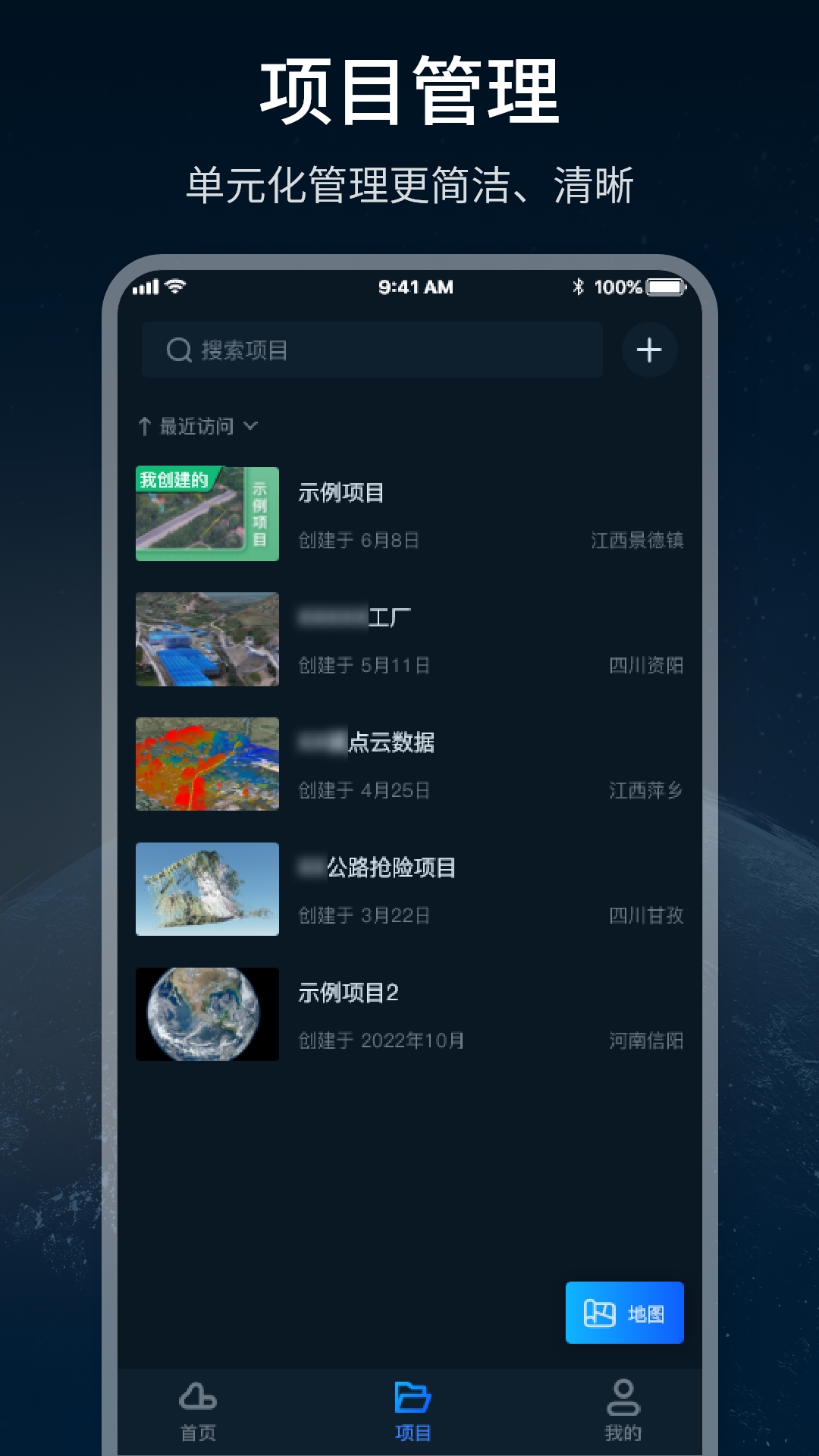The image size is (819, 1456).
Task: Open the 点云数据 point cloud project
Action: tap(409, 764)
